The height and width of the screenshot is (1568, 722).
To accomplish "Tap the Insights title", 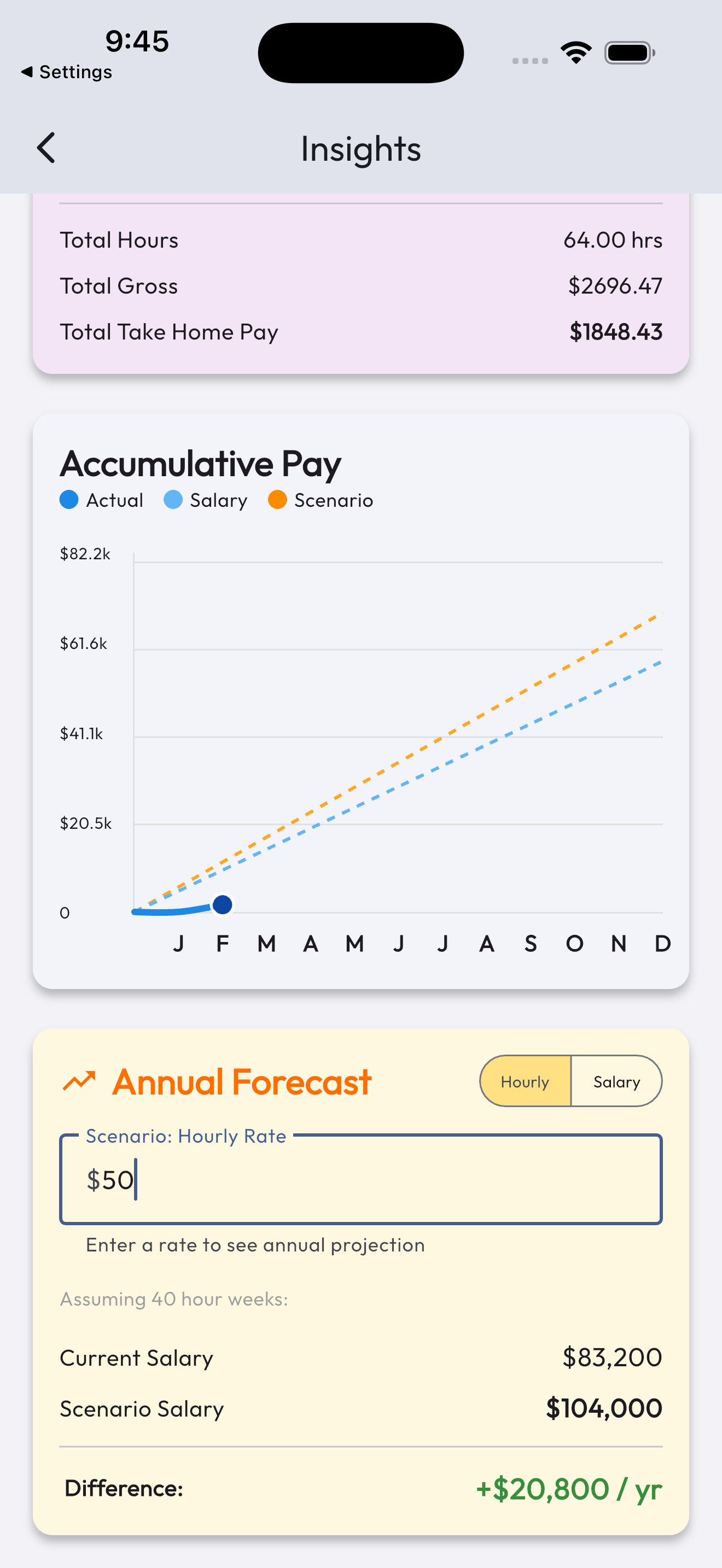I will click(x=360, y=148).
